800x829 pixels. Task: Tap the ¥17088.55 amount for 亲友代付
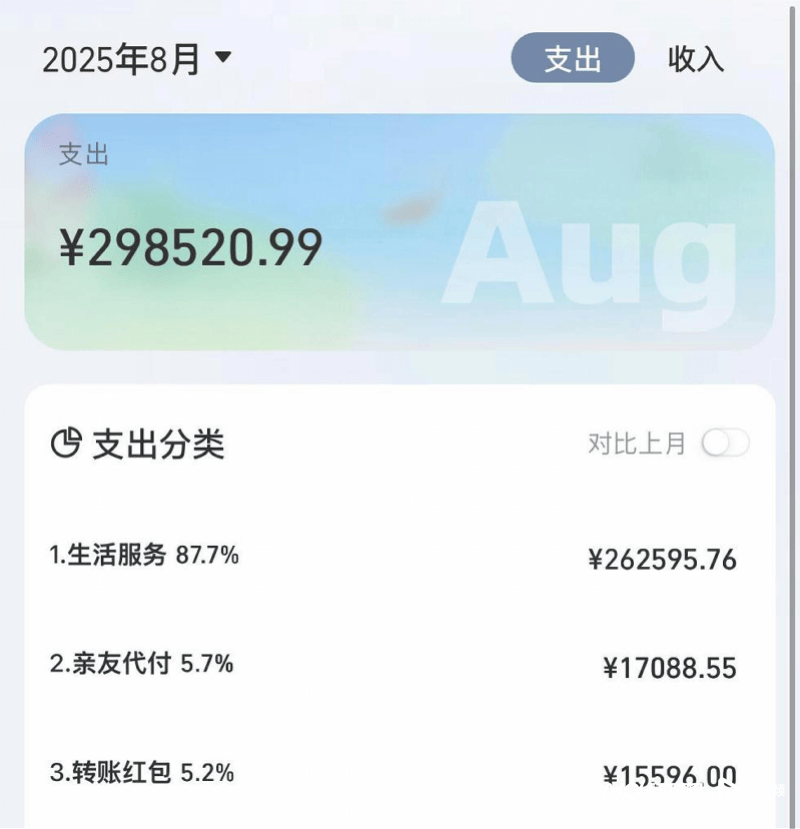[x=672, y=668]
